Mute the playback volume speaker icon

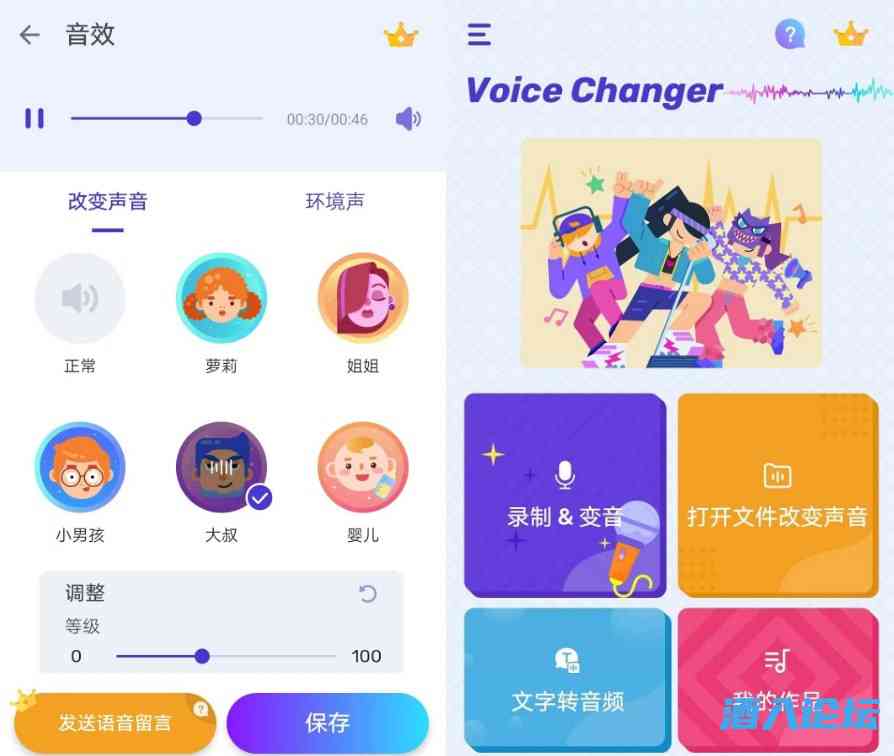(x=408, y=119)
